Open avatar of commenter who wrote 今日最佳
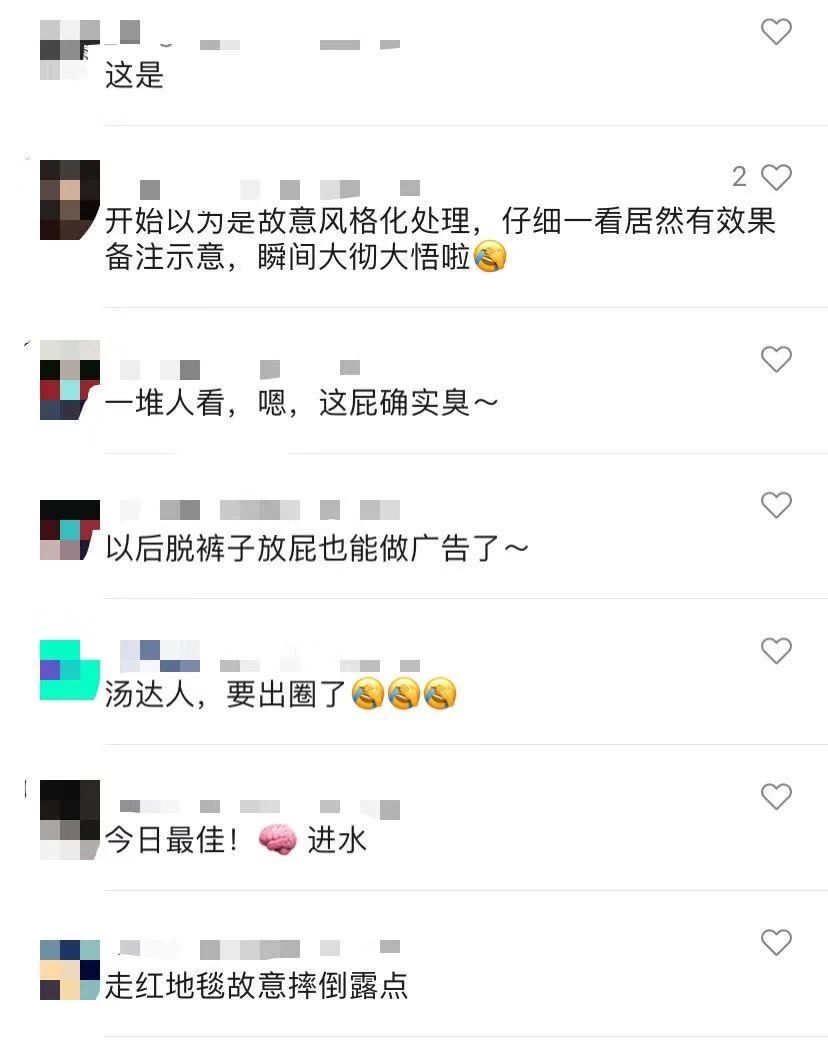The image size is (828, 1043). [x=70, y=819]
